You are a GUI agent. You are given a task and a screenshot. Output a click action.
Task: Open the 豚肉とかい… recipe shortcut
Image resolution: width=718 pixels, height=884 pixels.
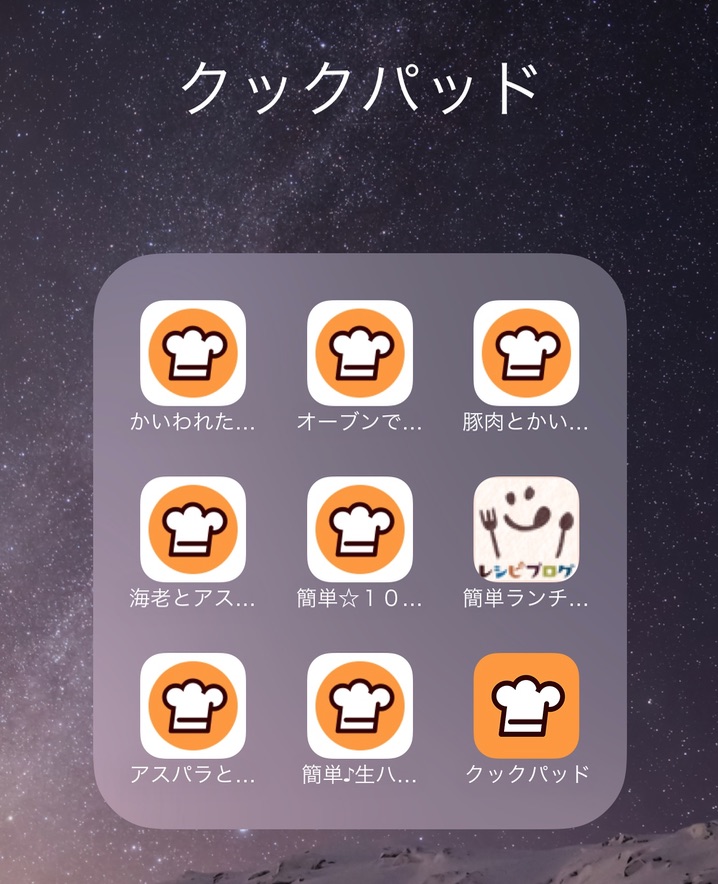coord(526,353)
